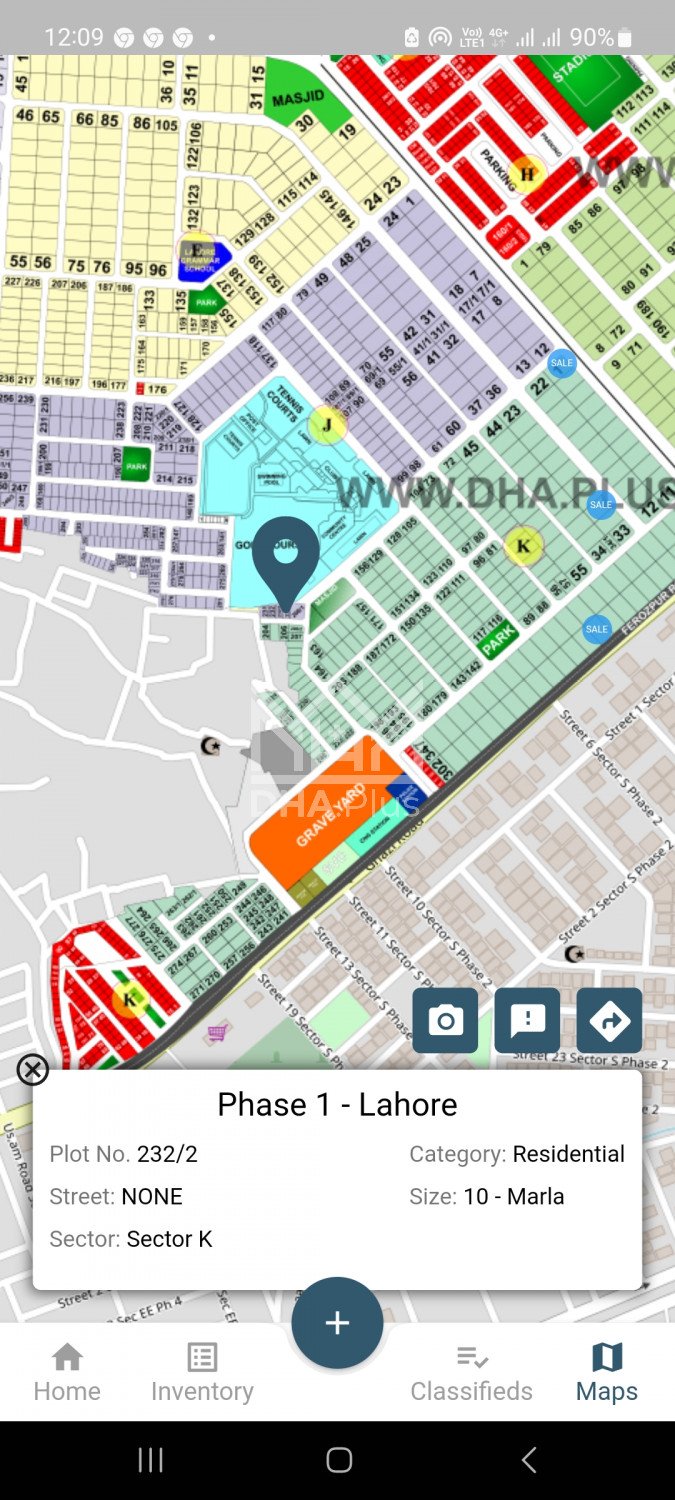Screen dimensions: 675x1500
Task: Tap the dark location pin on map
Action: coord(286,556)
